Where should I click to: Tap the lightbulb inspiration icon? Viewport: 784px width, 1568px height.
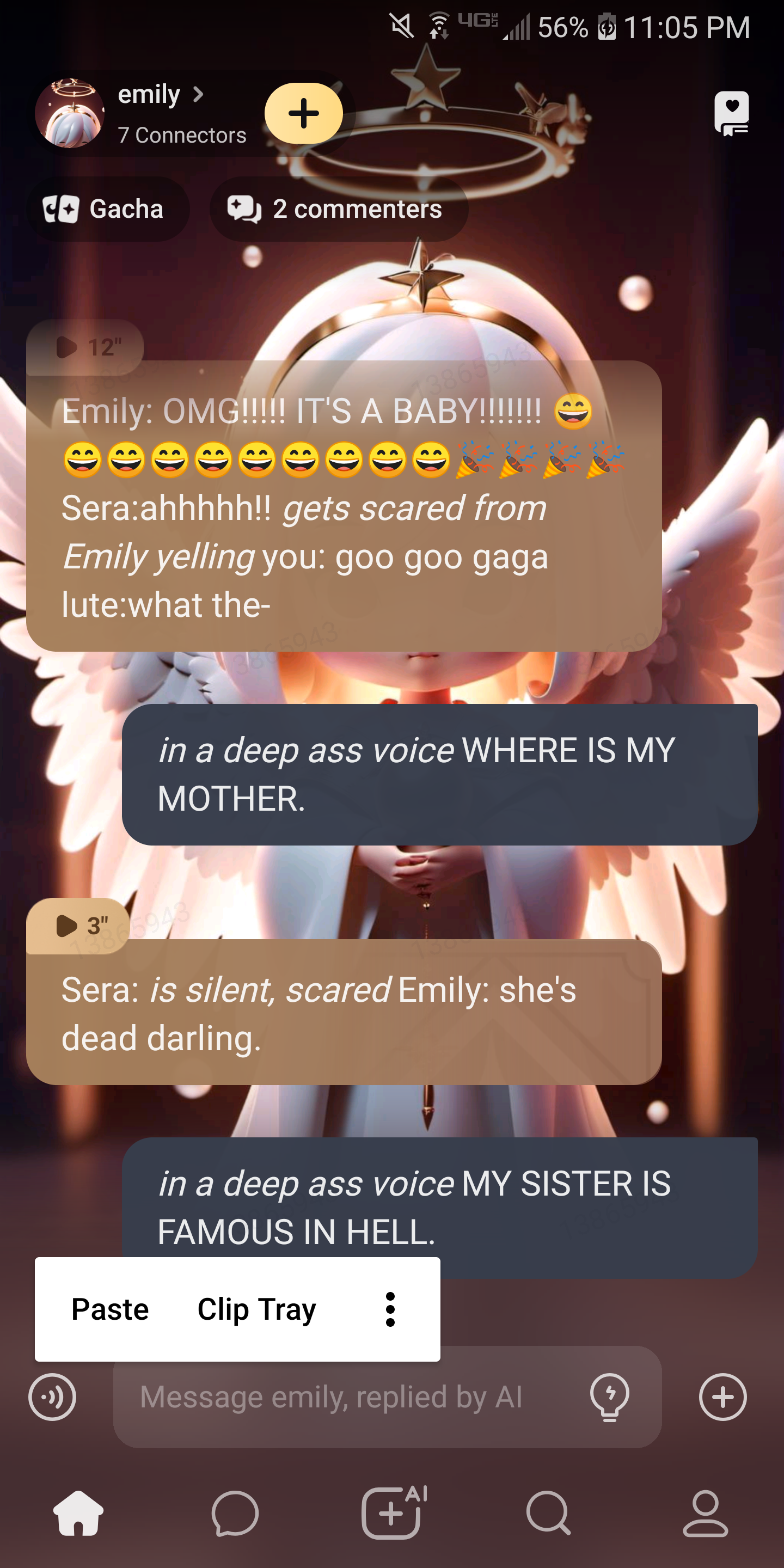pos(609,1397)
